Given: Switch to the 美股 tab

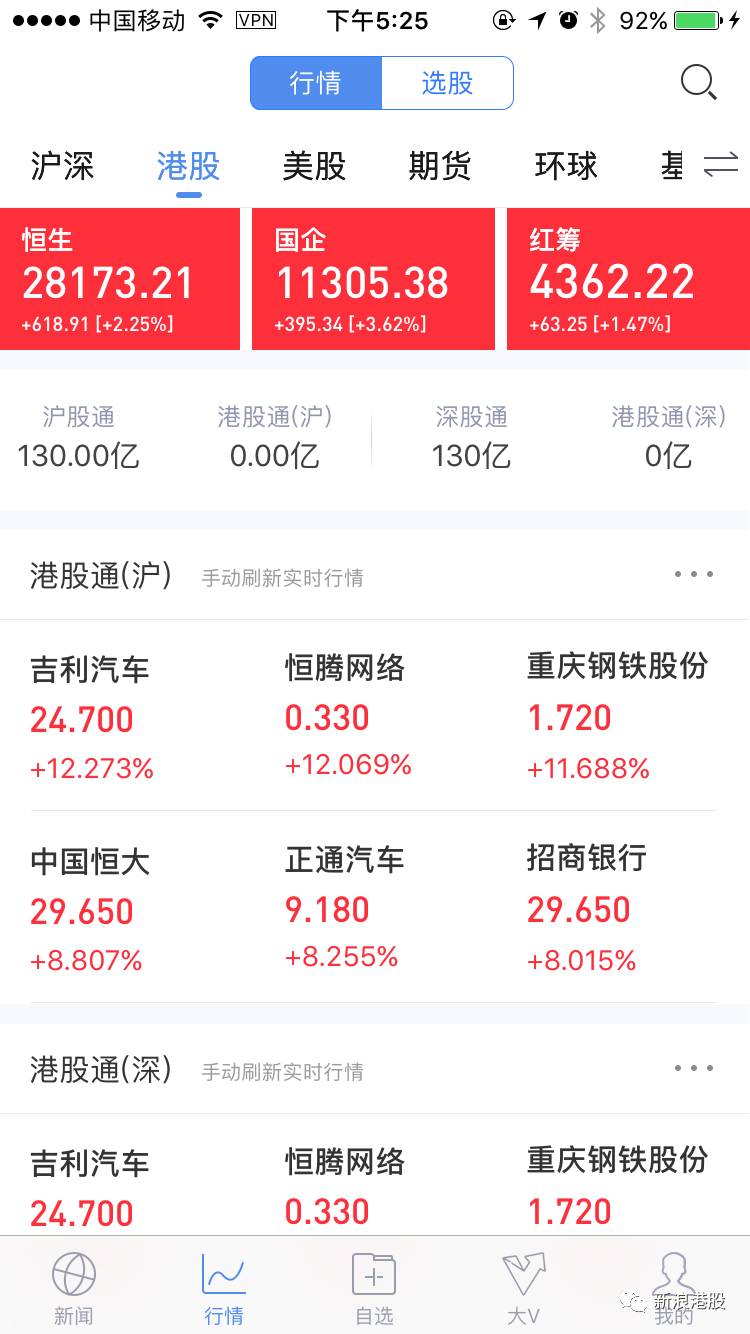Looking at the screenshot, I should 314,166.
